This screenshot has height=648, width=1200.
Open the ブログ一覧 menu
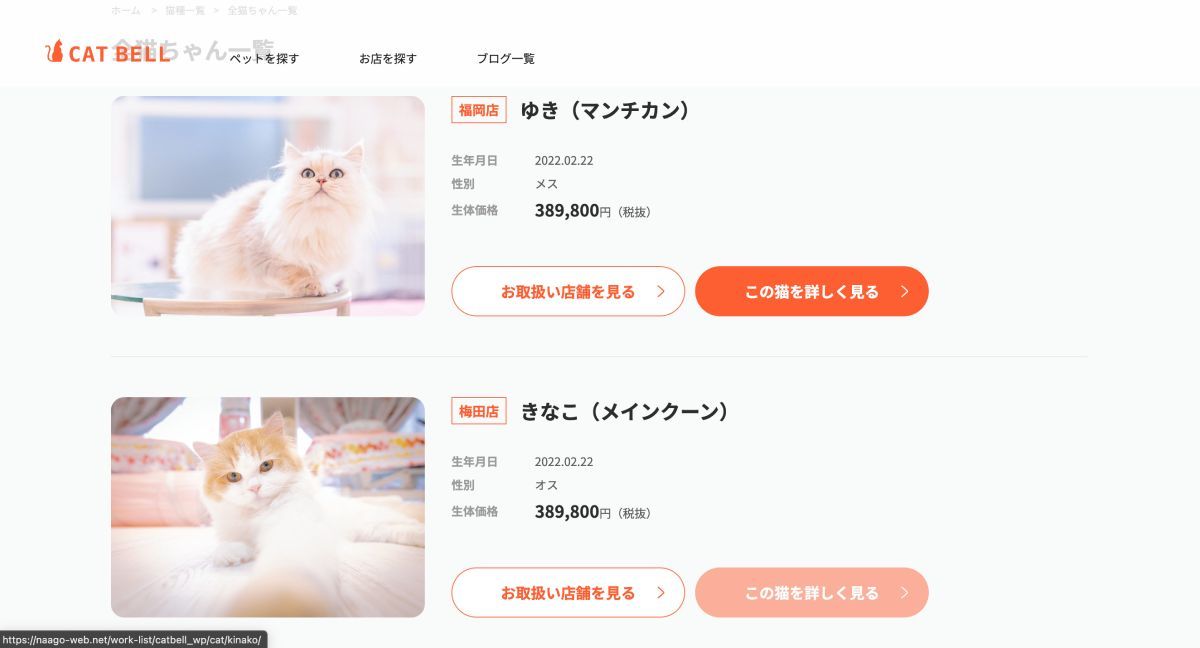click(505, 59)
